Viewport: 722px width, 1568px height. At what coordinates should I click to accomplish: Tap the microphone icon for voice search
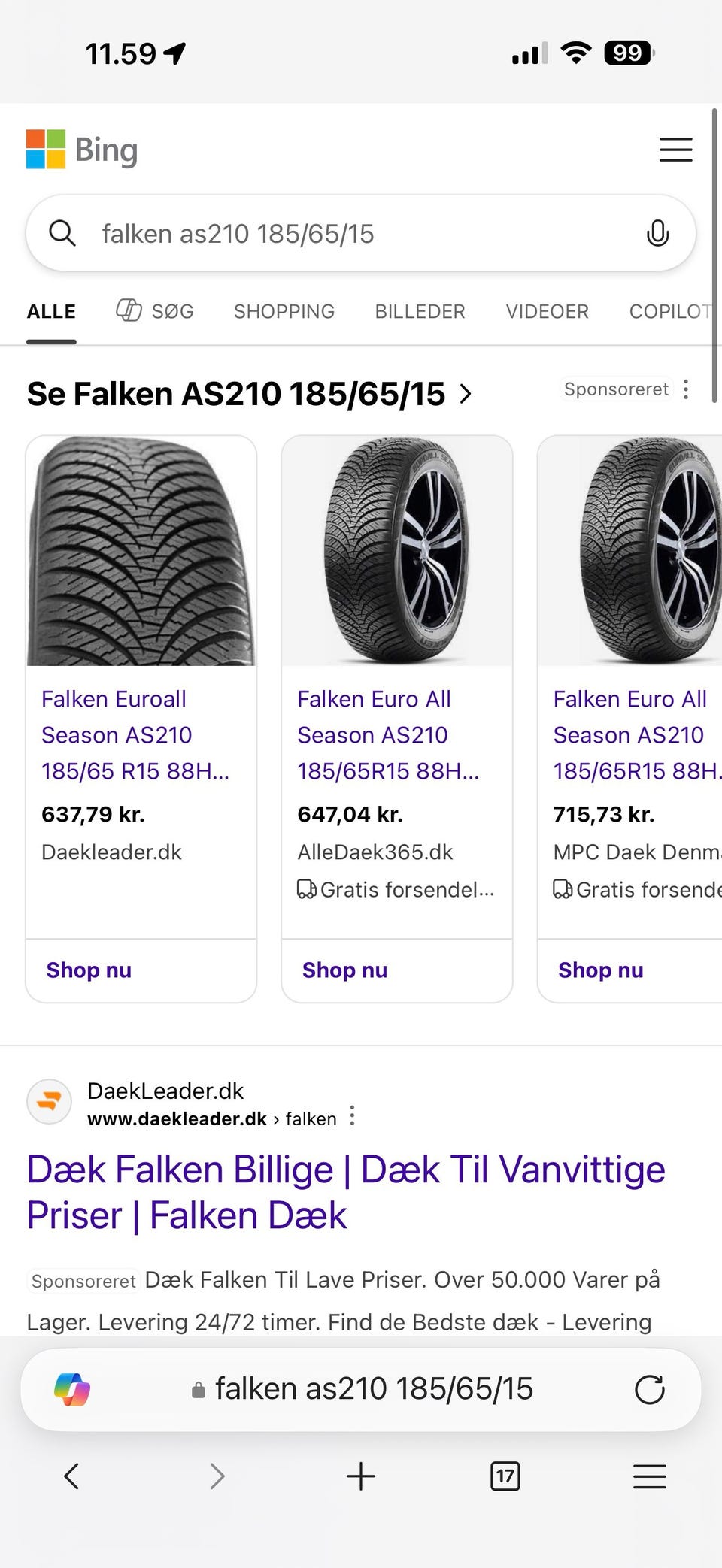point(658,233)
